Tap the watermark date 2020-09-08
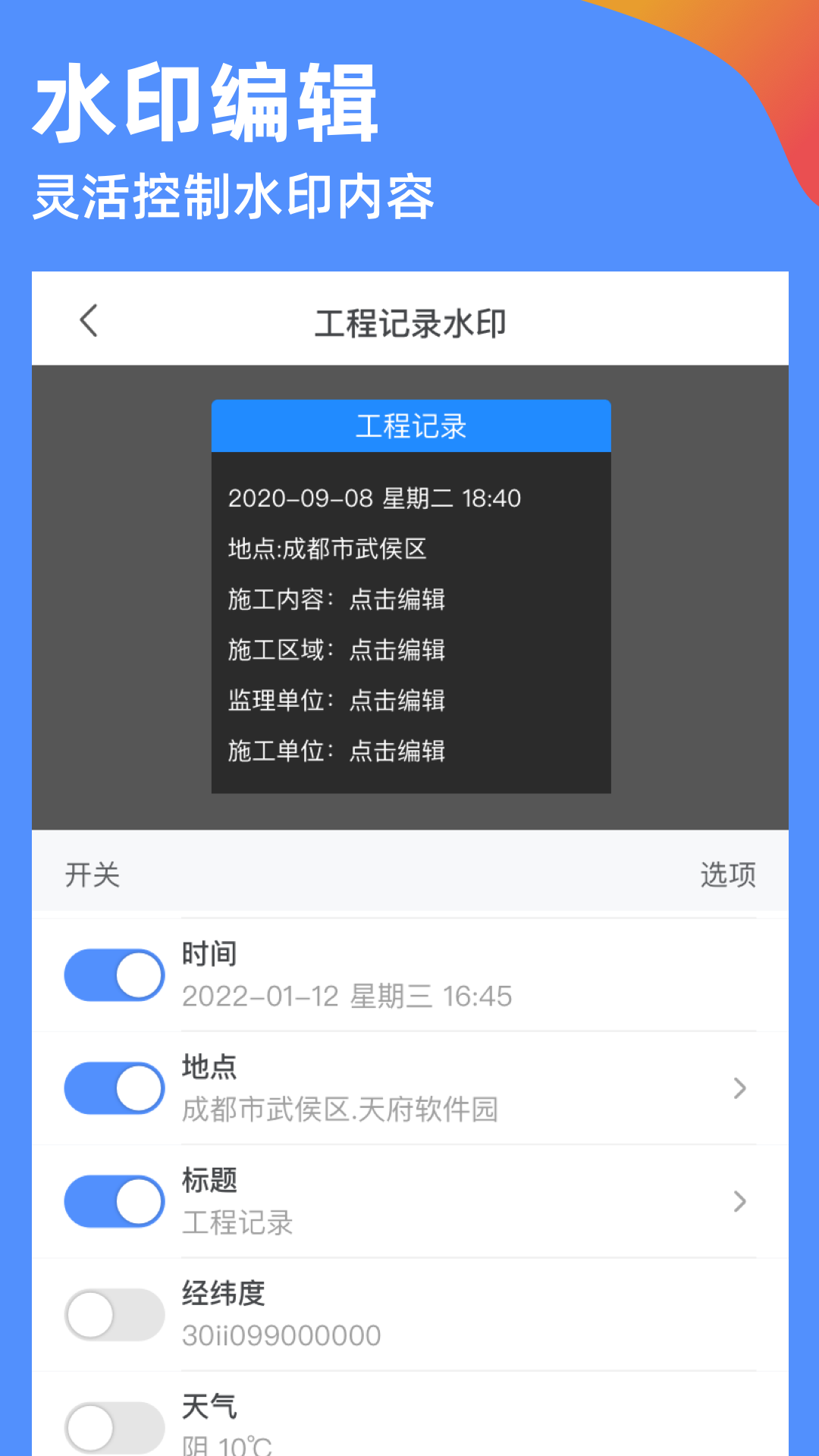 [x=375, y=498]
